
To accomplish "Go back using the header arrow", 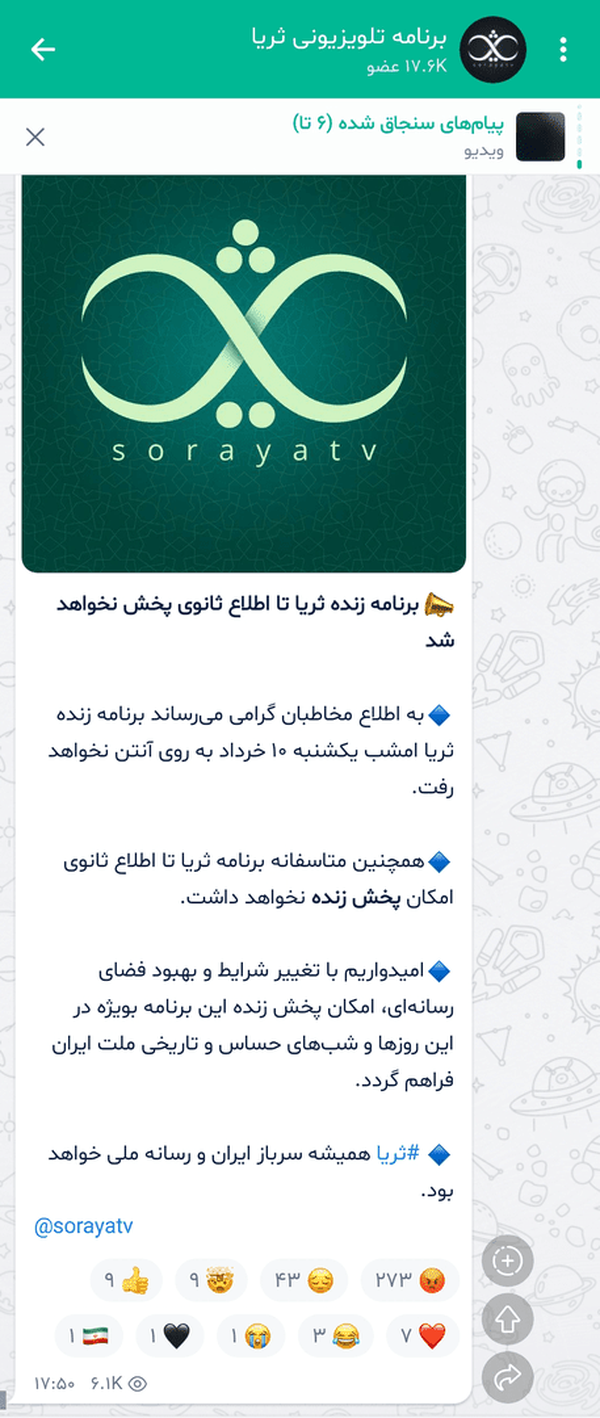I will click(x=43, y=49).
